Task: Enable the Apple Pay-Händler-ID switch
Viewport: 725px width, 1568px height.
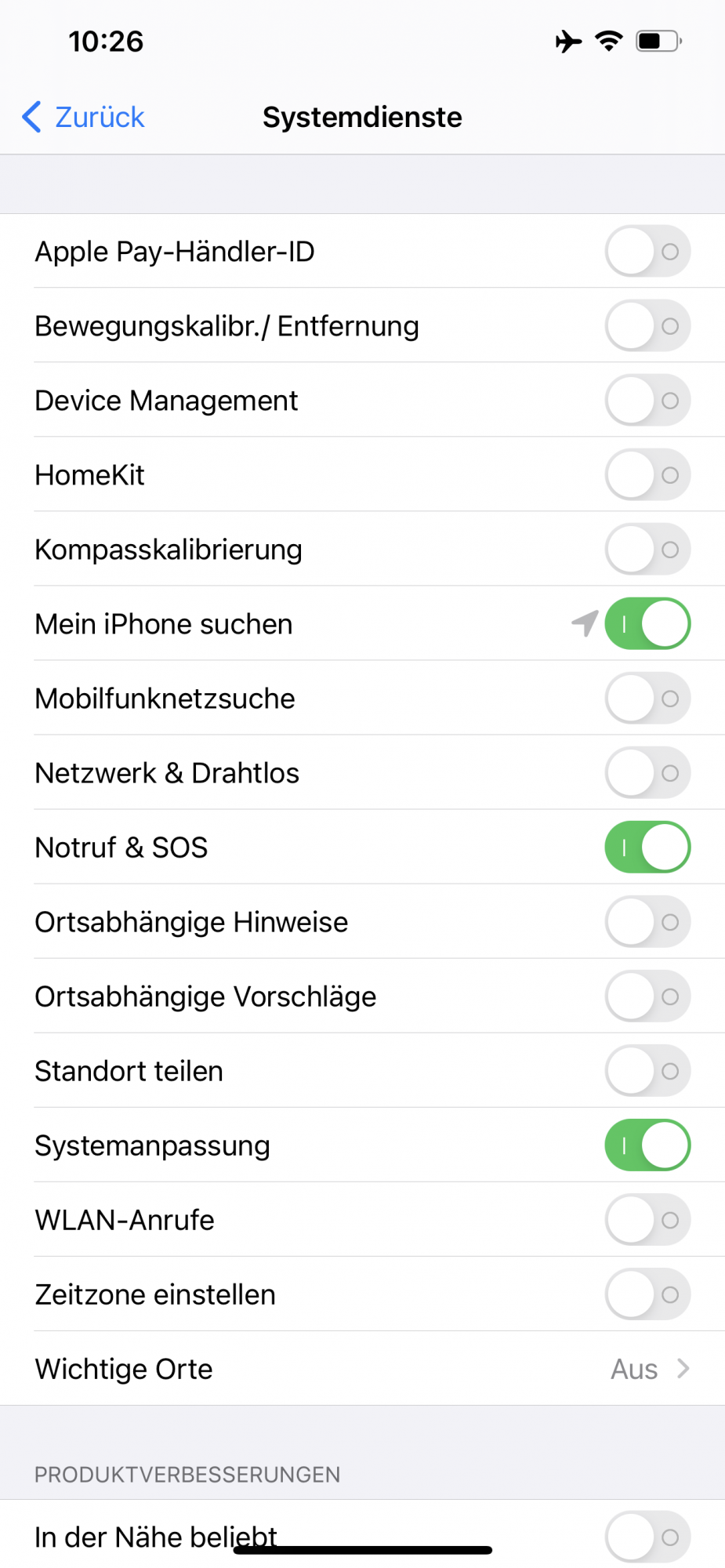Action: [647, 252]
